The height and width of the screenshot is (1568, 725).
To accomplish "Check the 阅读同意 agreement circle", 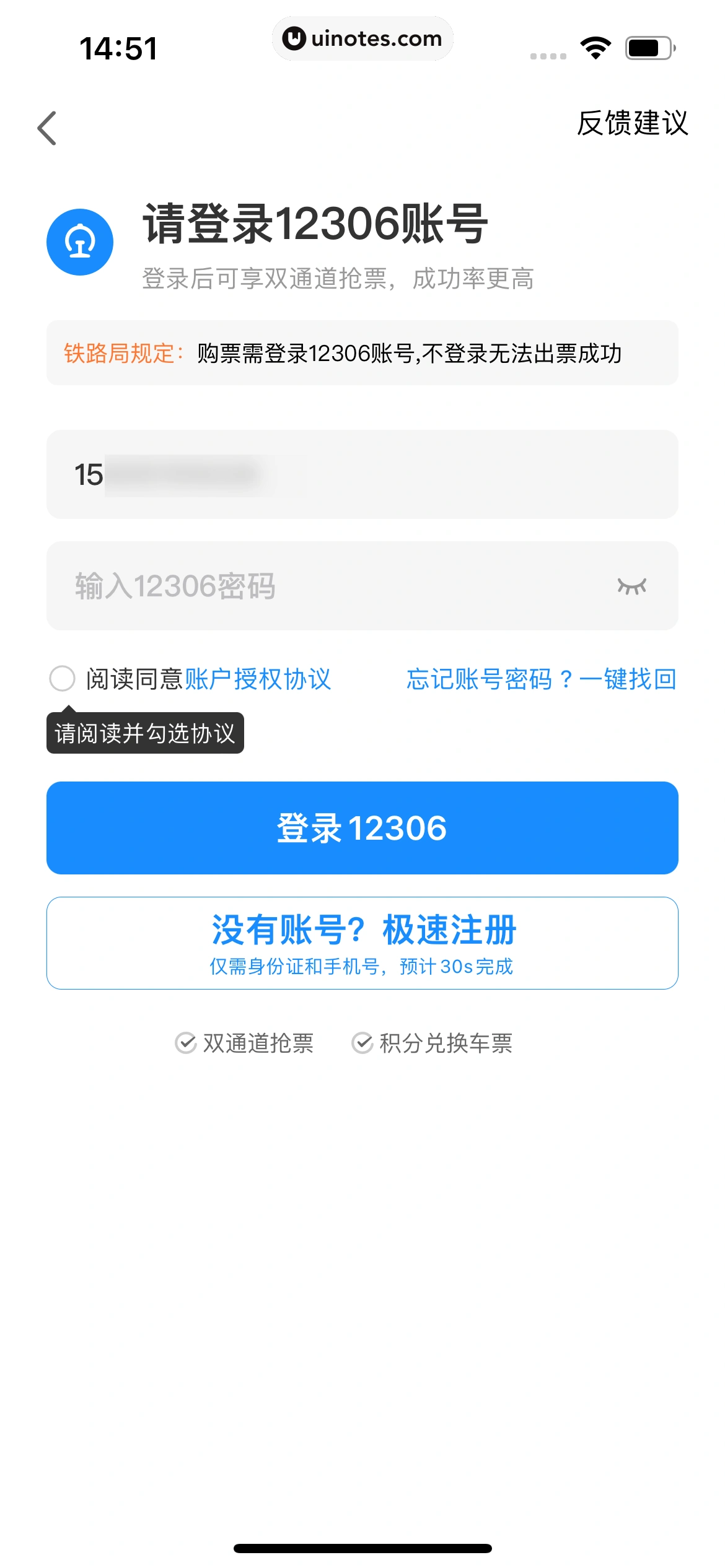I will (x=63, y=679).
